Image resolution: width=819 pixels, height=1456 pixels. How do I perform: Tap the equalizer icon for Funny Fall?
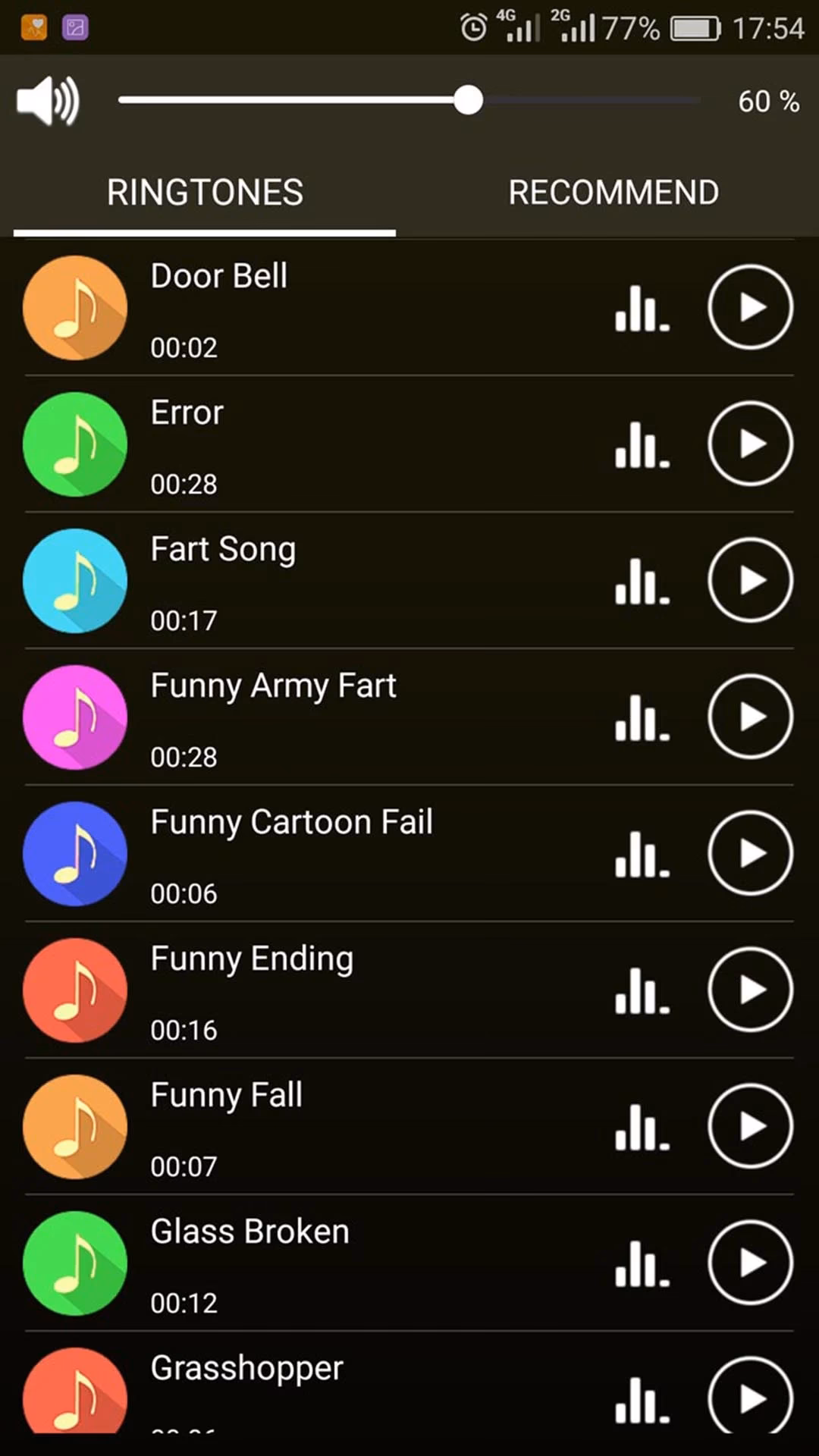coord(641,1128)
